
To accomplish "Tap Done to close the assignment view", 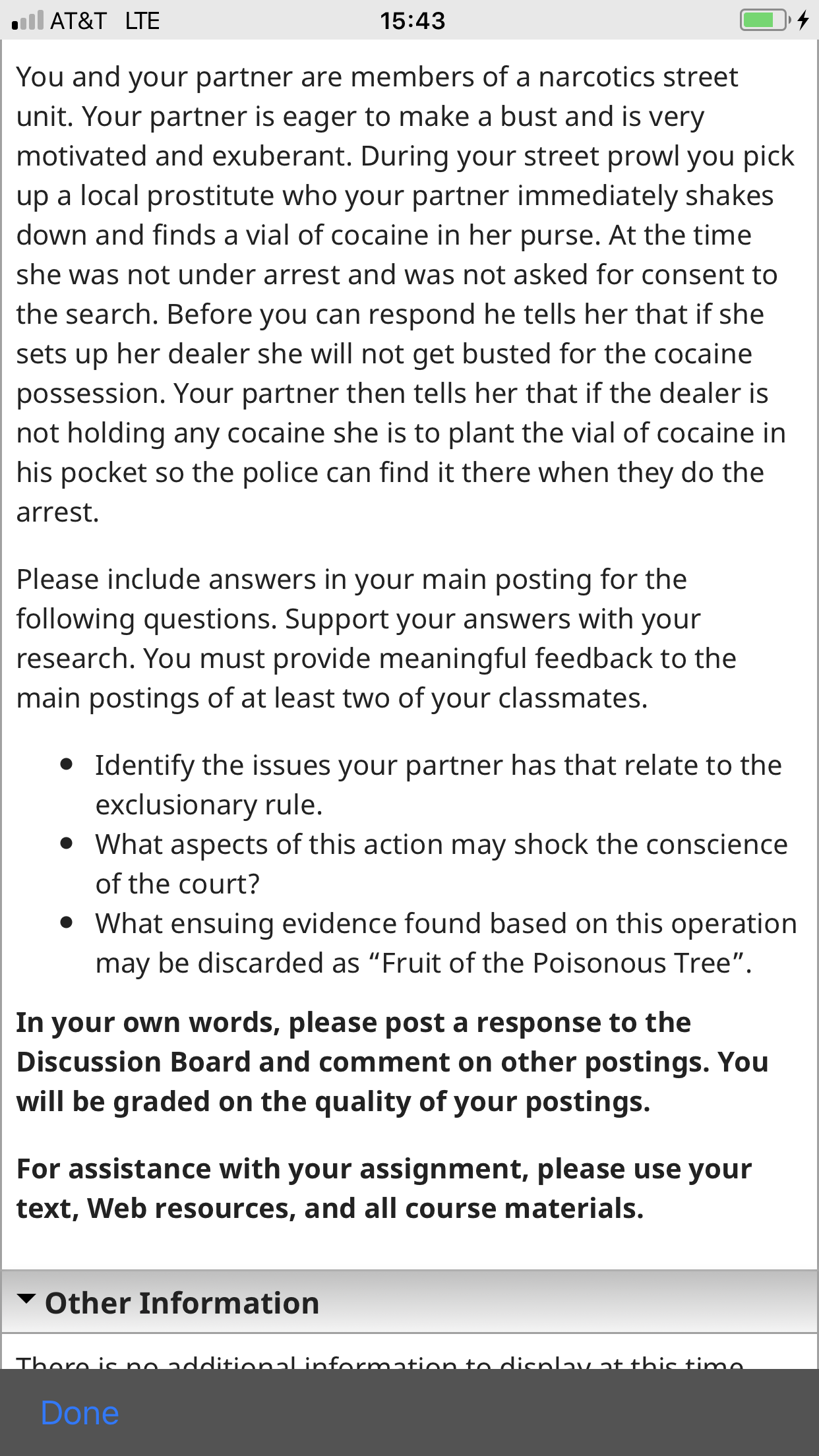I will (x=80, y=1413).
